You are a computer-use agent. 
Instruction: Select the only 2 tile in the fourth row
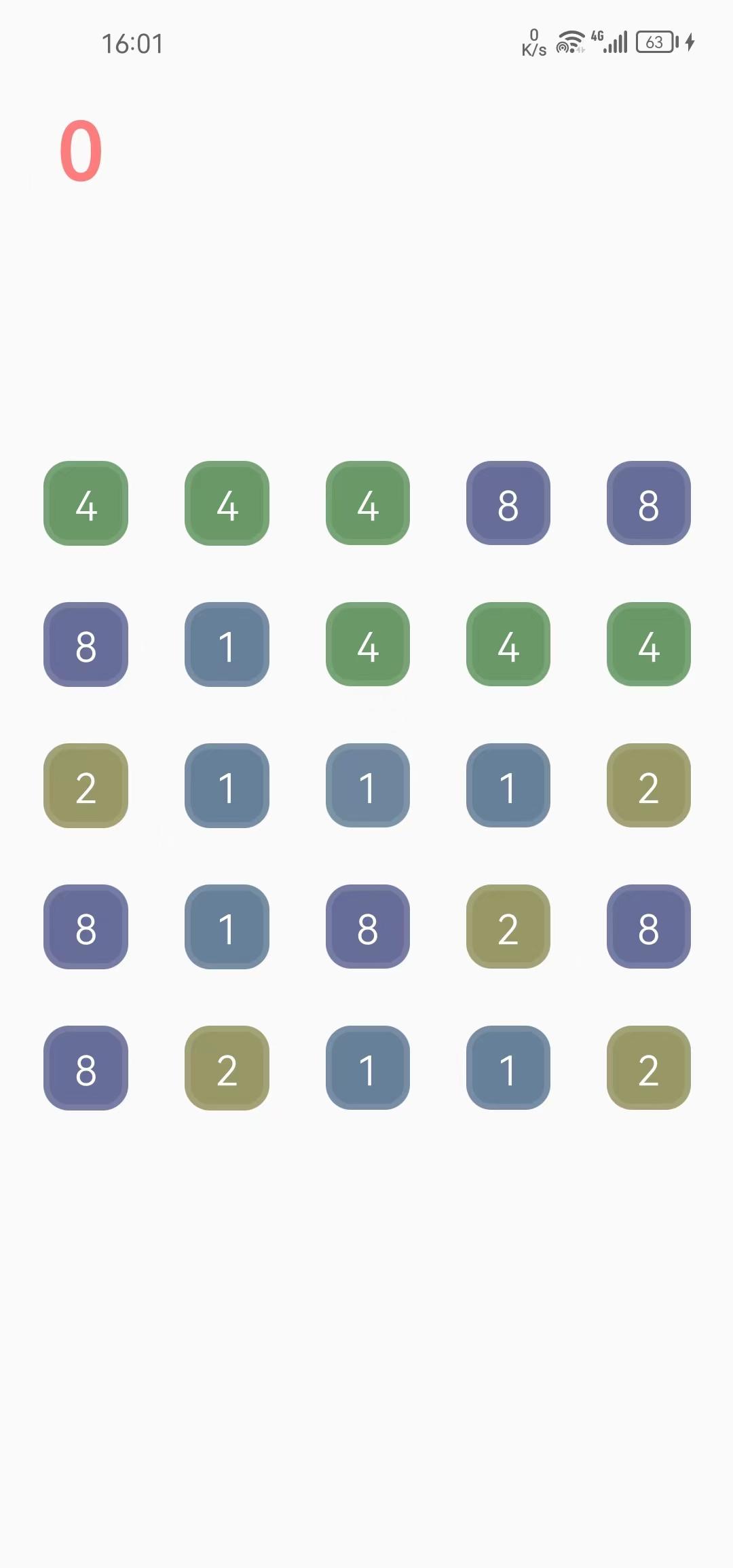point(508,927)
